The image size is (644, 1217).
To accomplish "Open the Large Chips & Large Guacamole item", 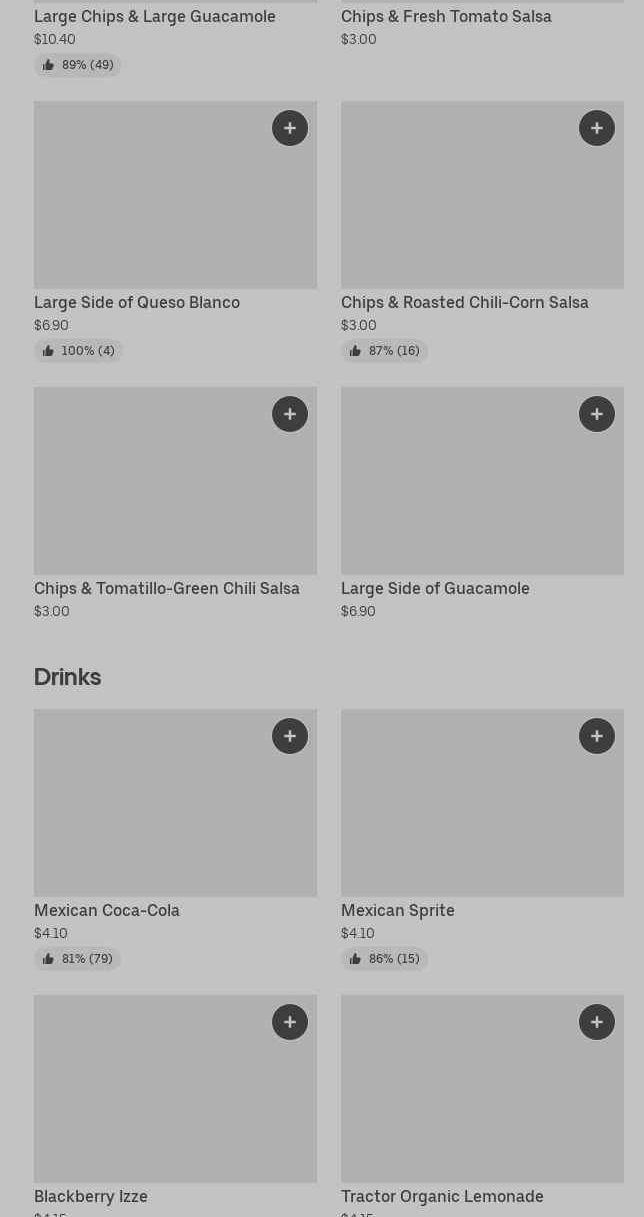I will (155, 17).
